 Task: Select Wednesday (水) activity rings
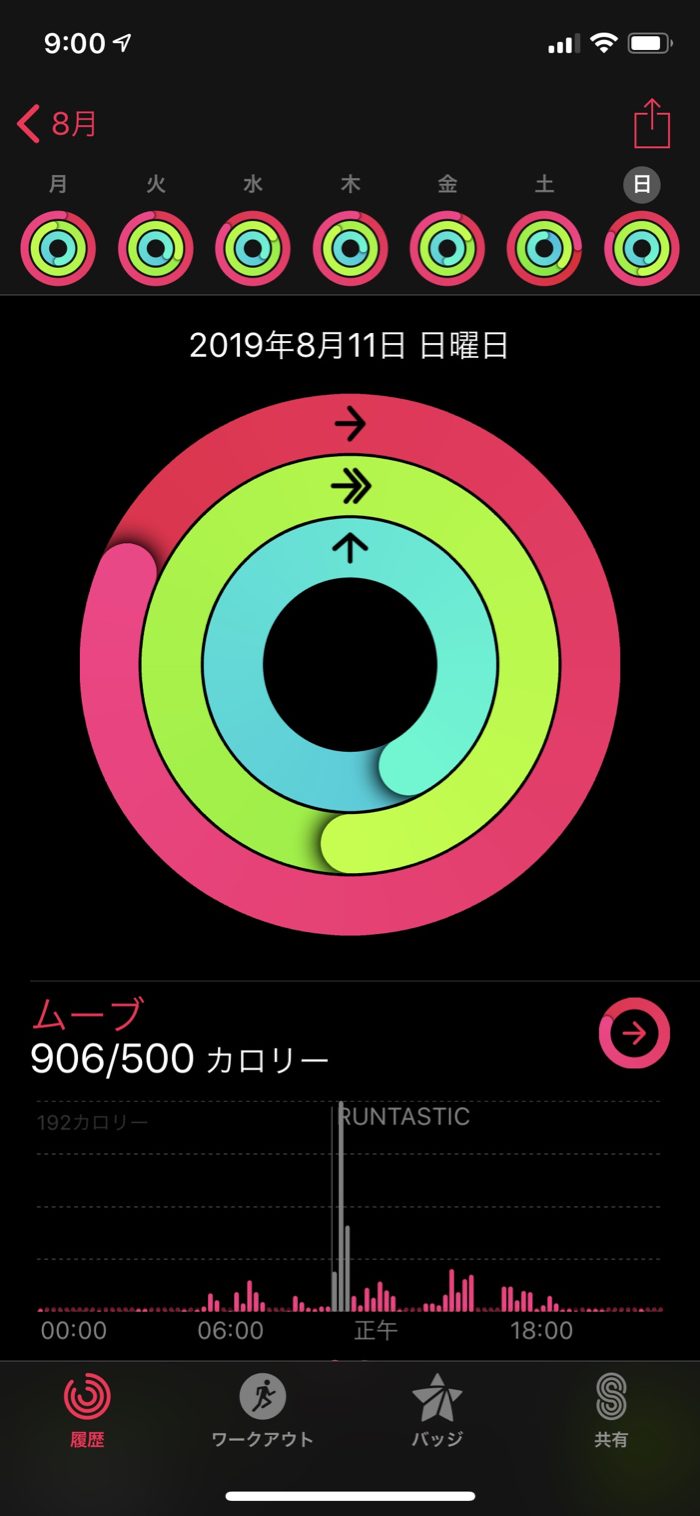point(252,248)
